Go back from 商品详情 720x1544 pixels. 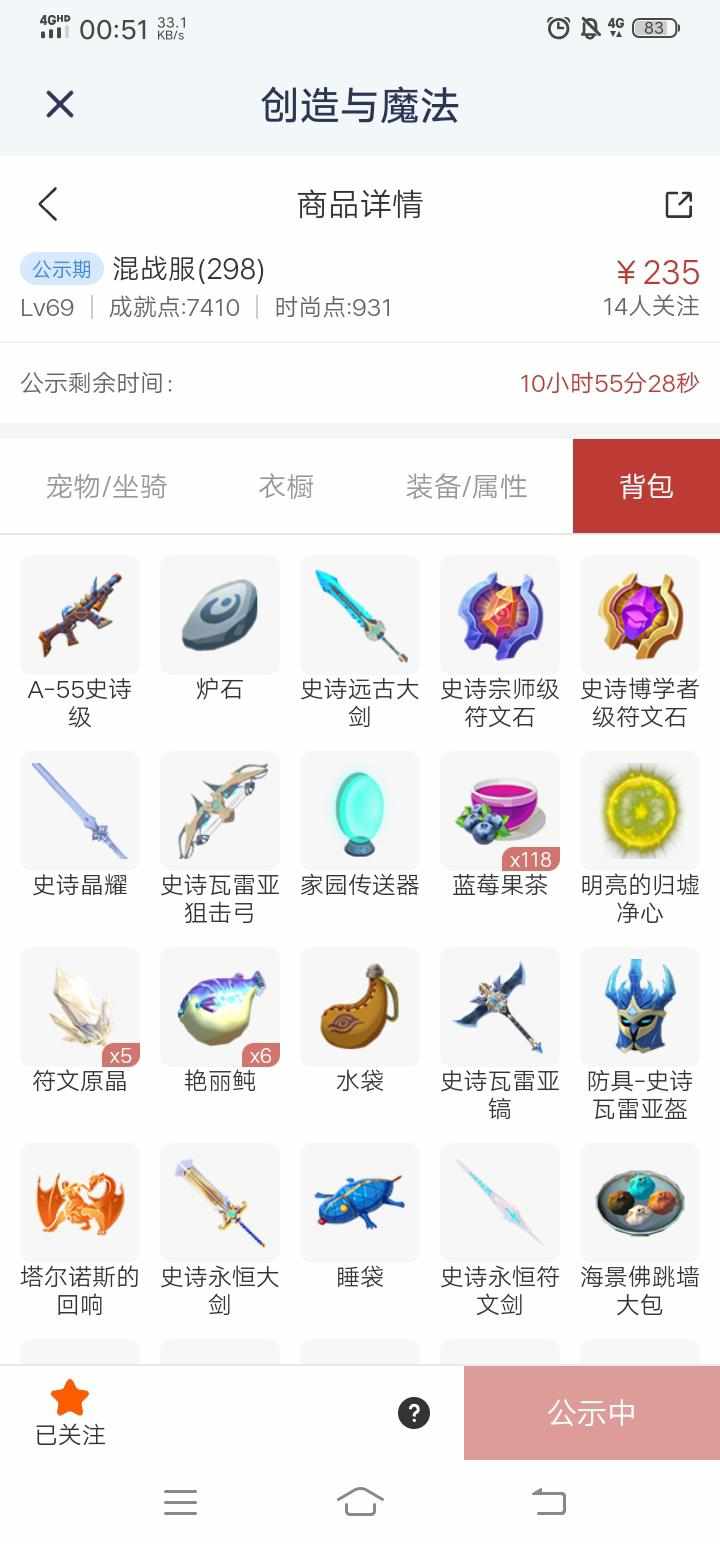(48, 204)
